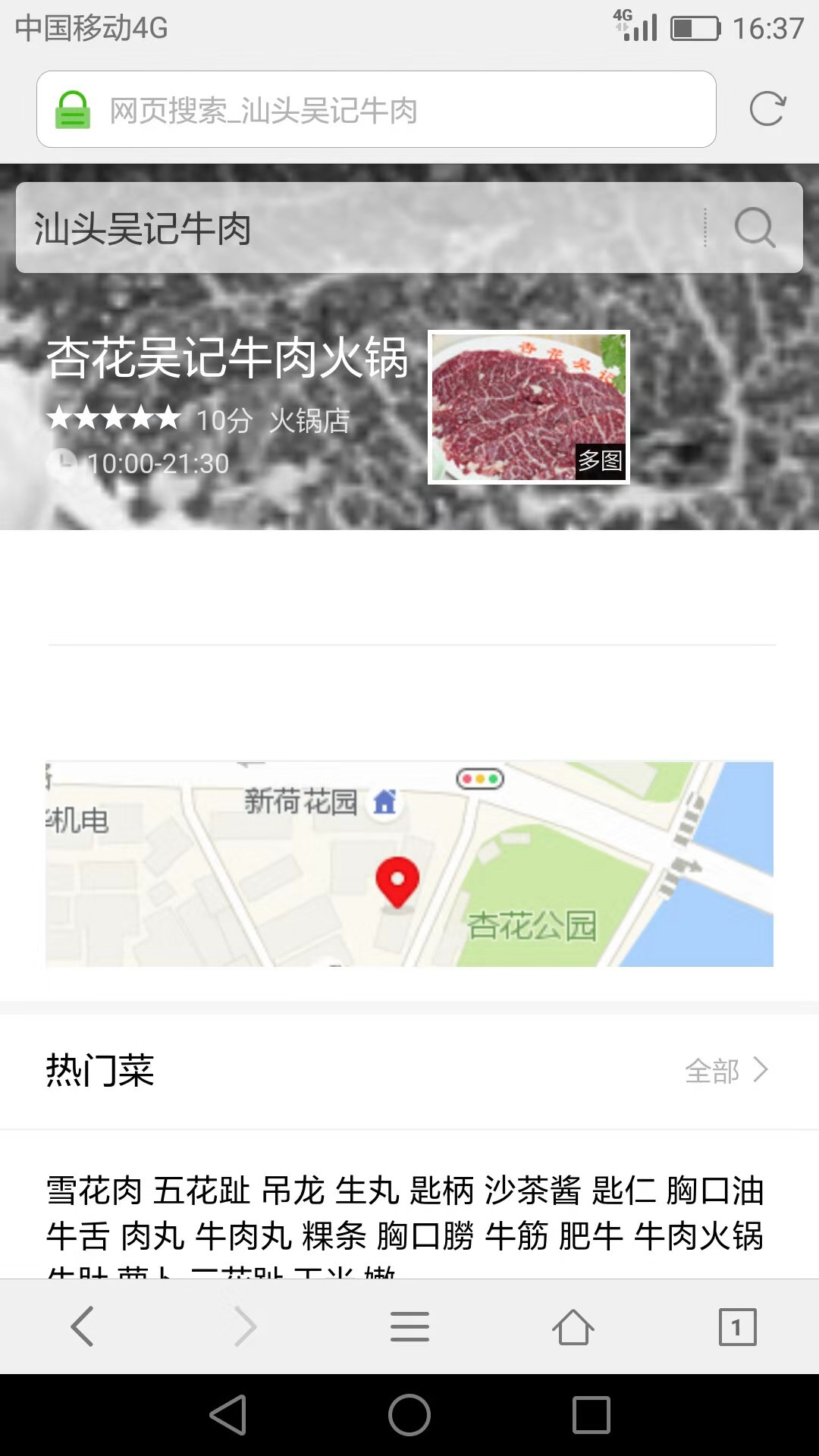The width and height of the screenshot is (819, 1456).
Task: Tap the browser address bar
Action: click(375, 110)
